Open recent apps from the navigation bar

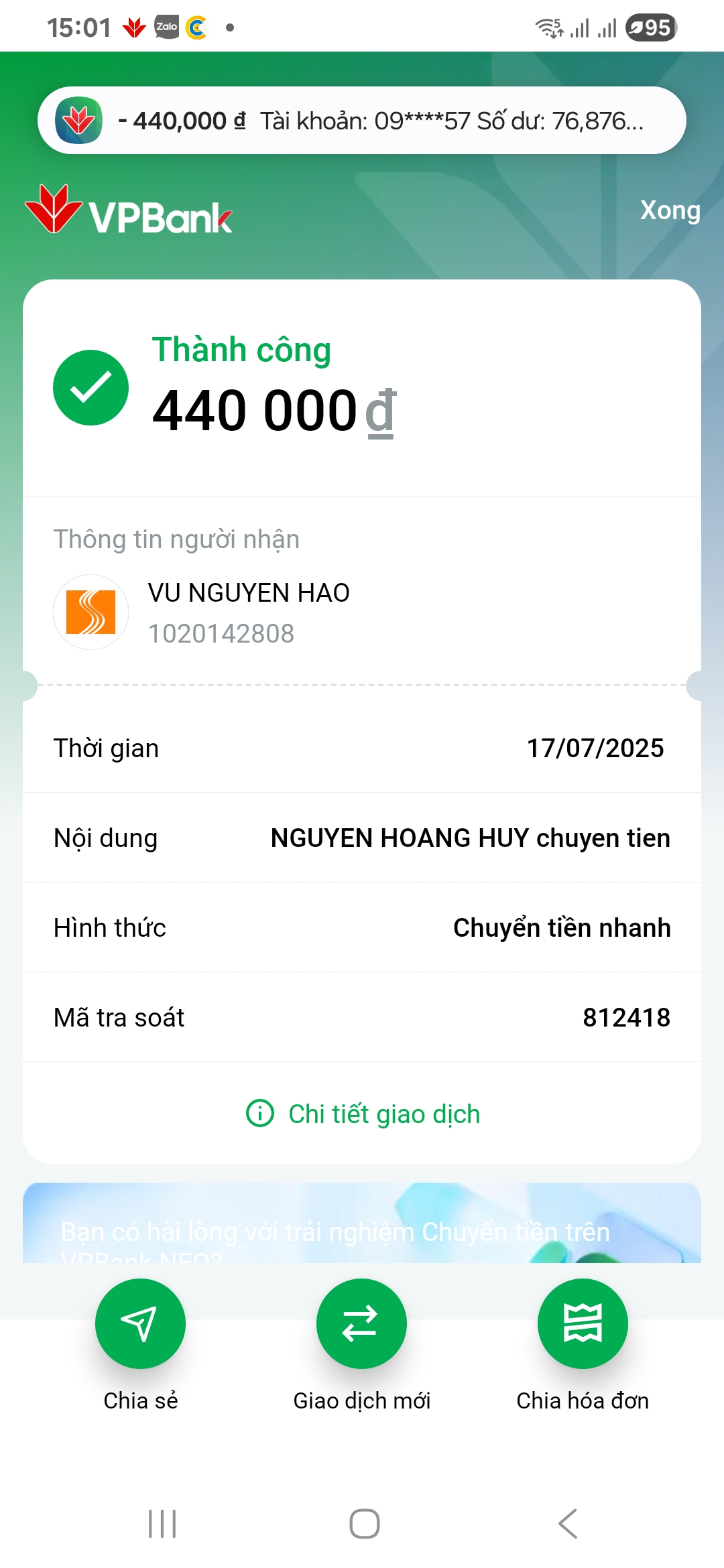(x=162, y=1524)
